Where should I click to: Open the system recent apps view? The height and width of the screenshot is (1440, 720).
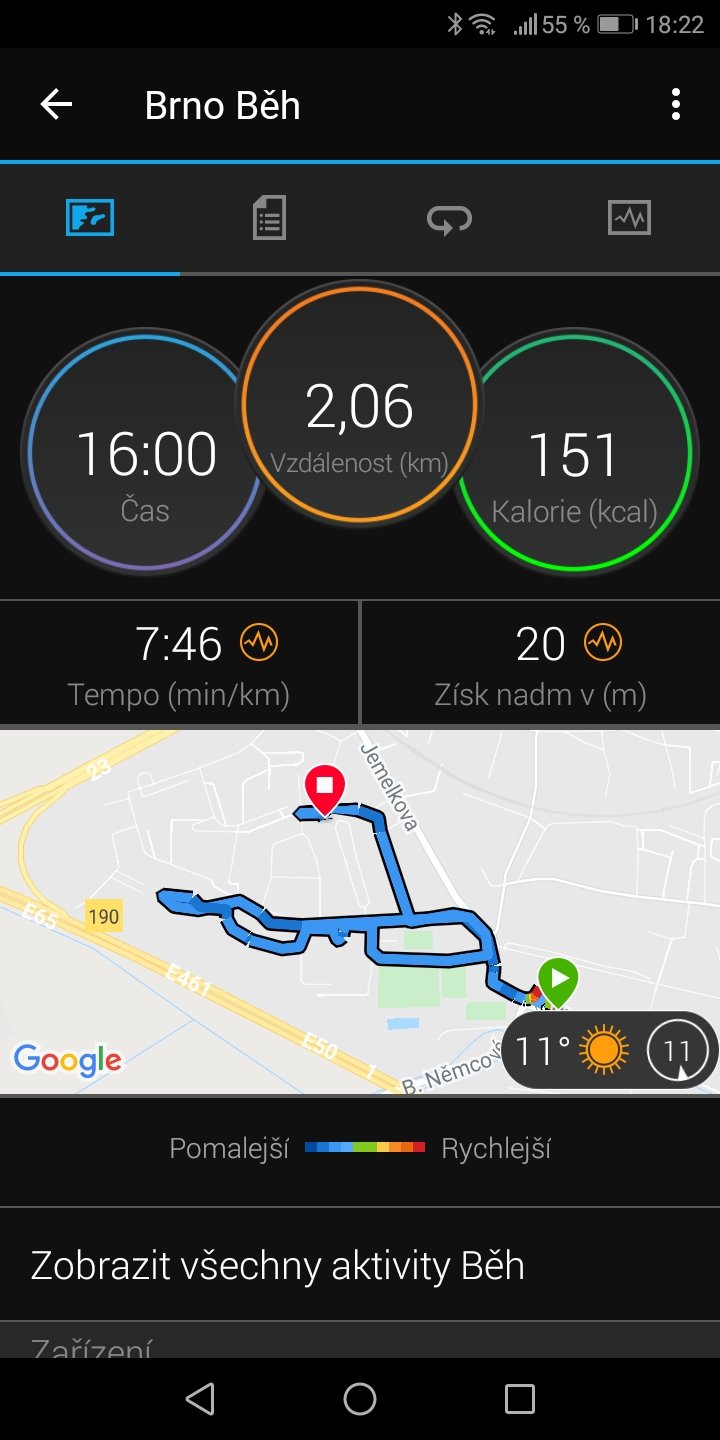520,1399
